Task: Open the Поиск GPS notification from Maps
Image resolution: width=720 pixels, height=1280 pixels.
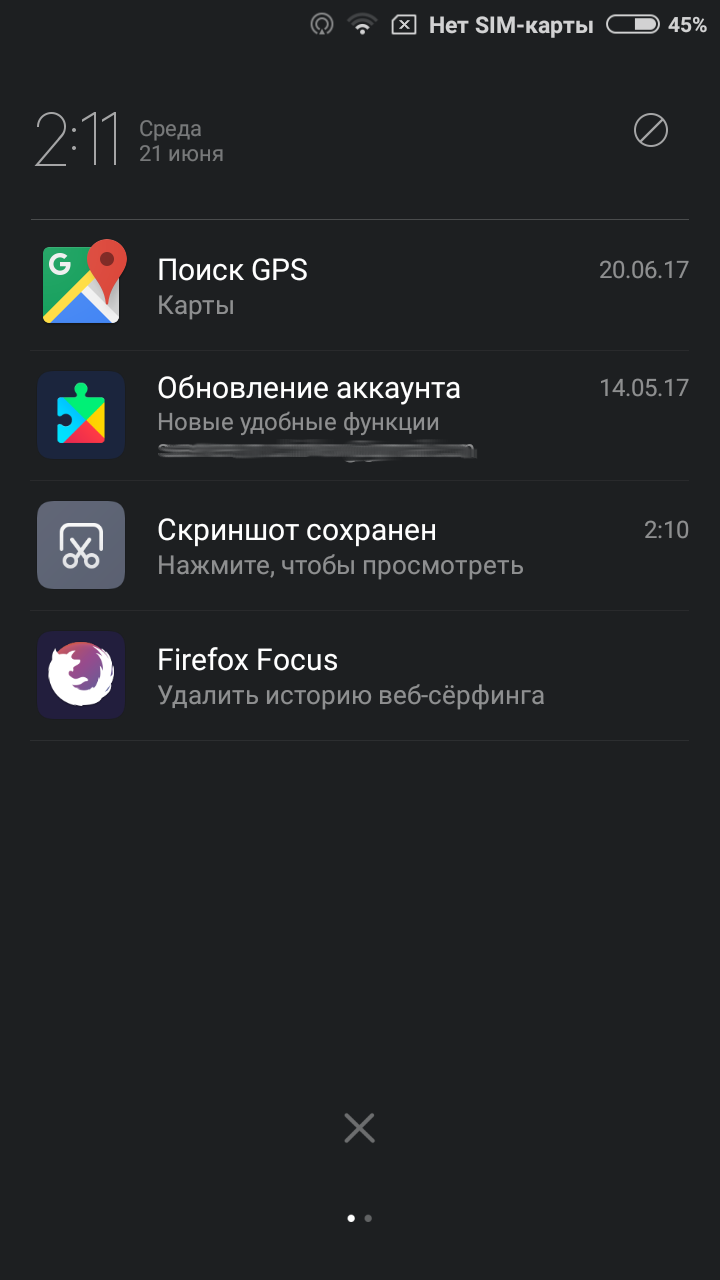Action: coord(360,286)
